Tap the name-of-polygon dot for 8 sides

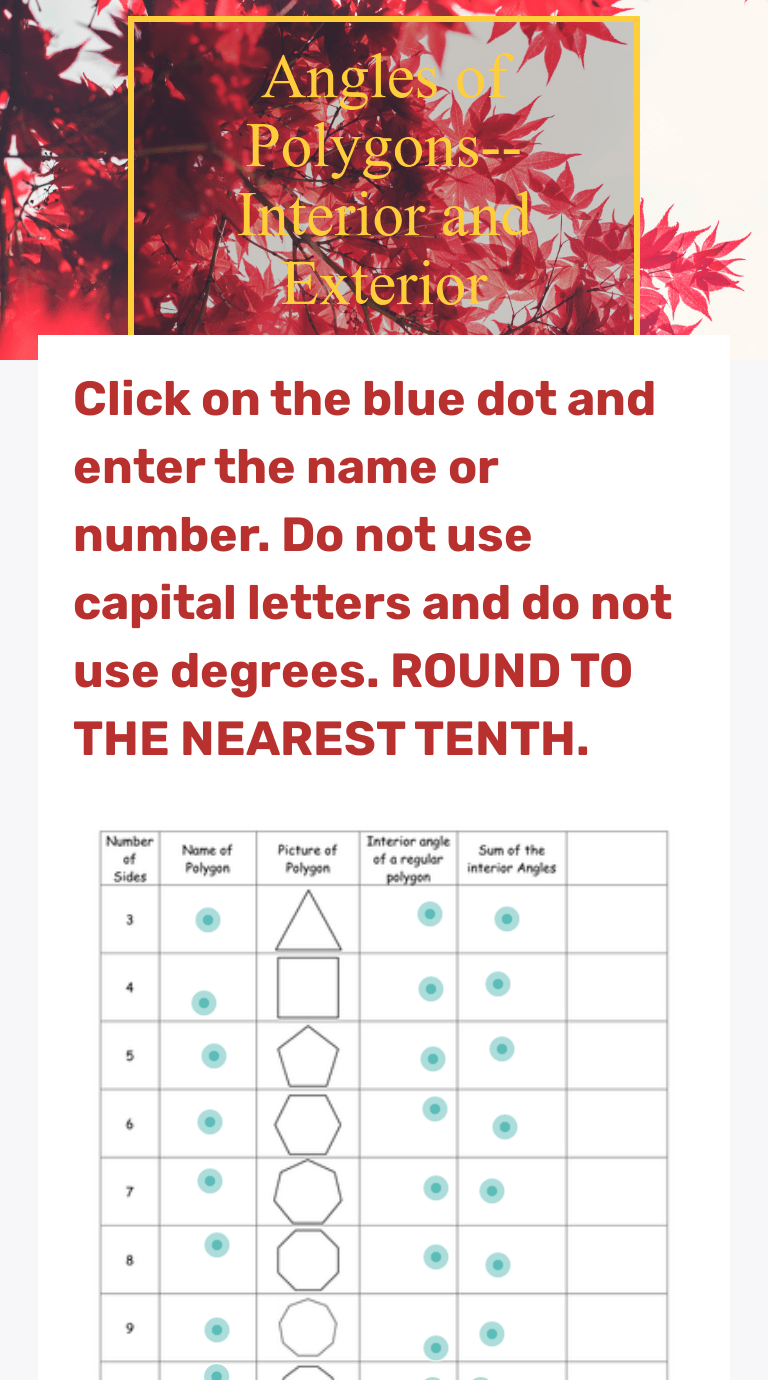tap(217, 1245)
